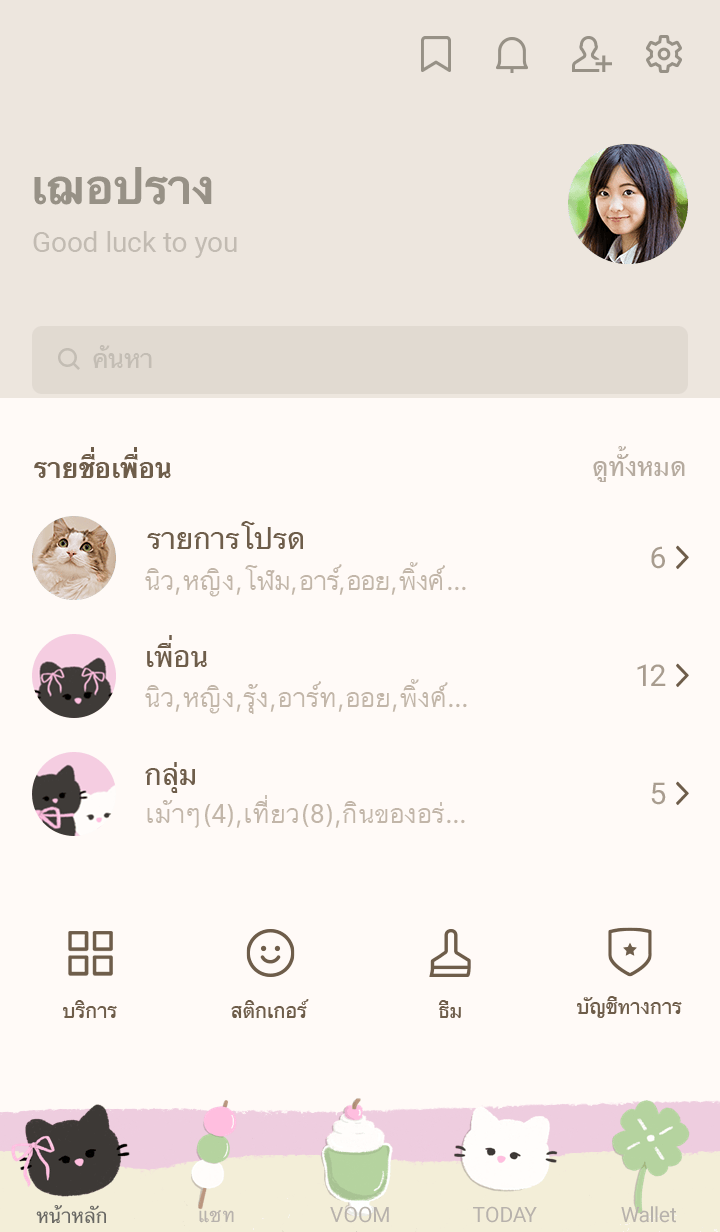Screen dimensions: 720x1232
Task: Open the profile photo of เฌอปราง
Action: pos(628,204)
